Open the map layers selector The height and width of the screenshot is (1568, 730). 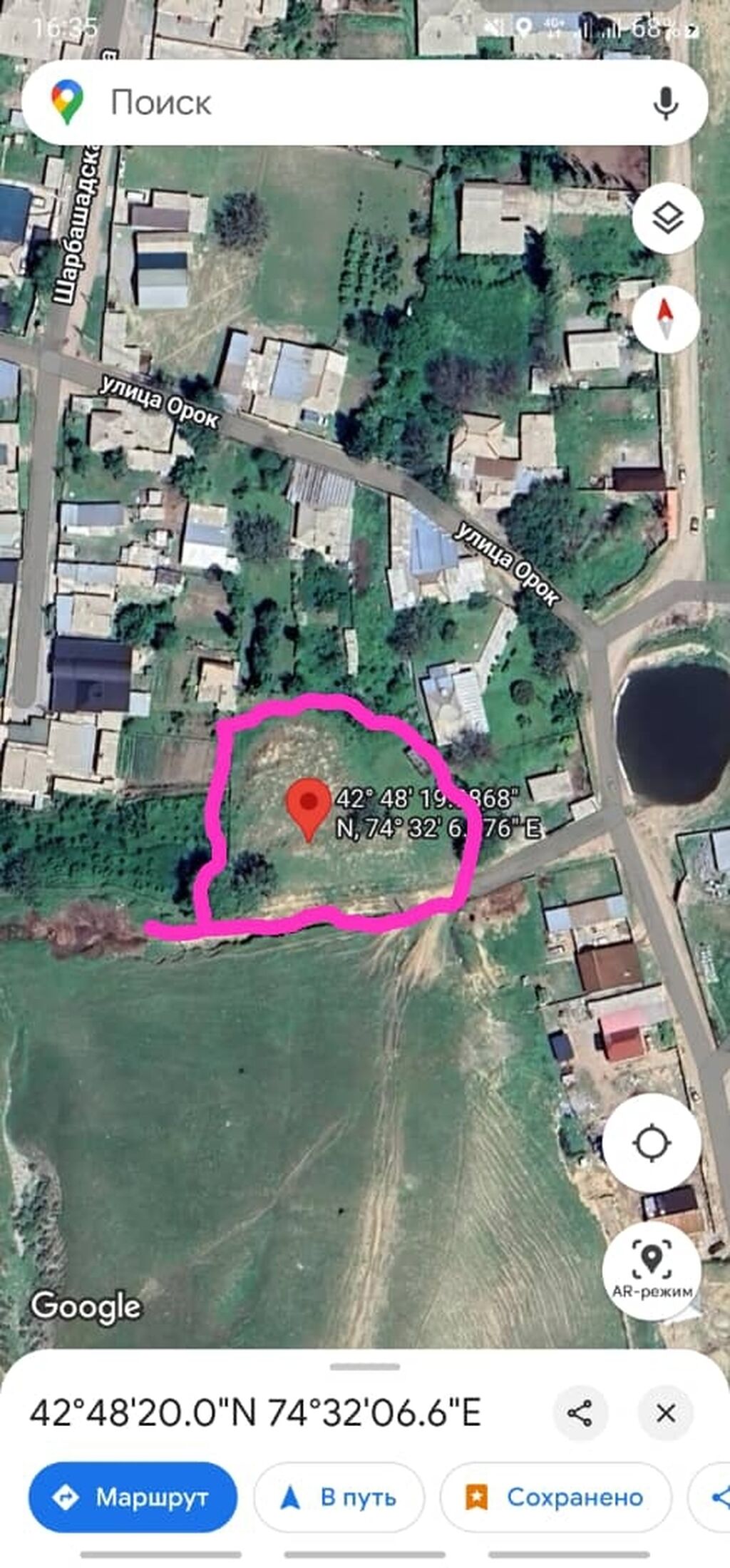(x=667, y=218)
